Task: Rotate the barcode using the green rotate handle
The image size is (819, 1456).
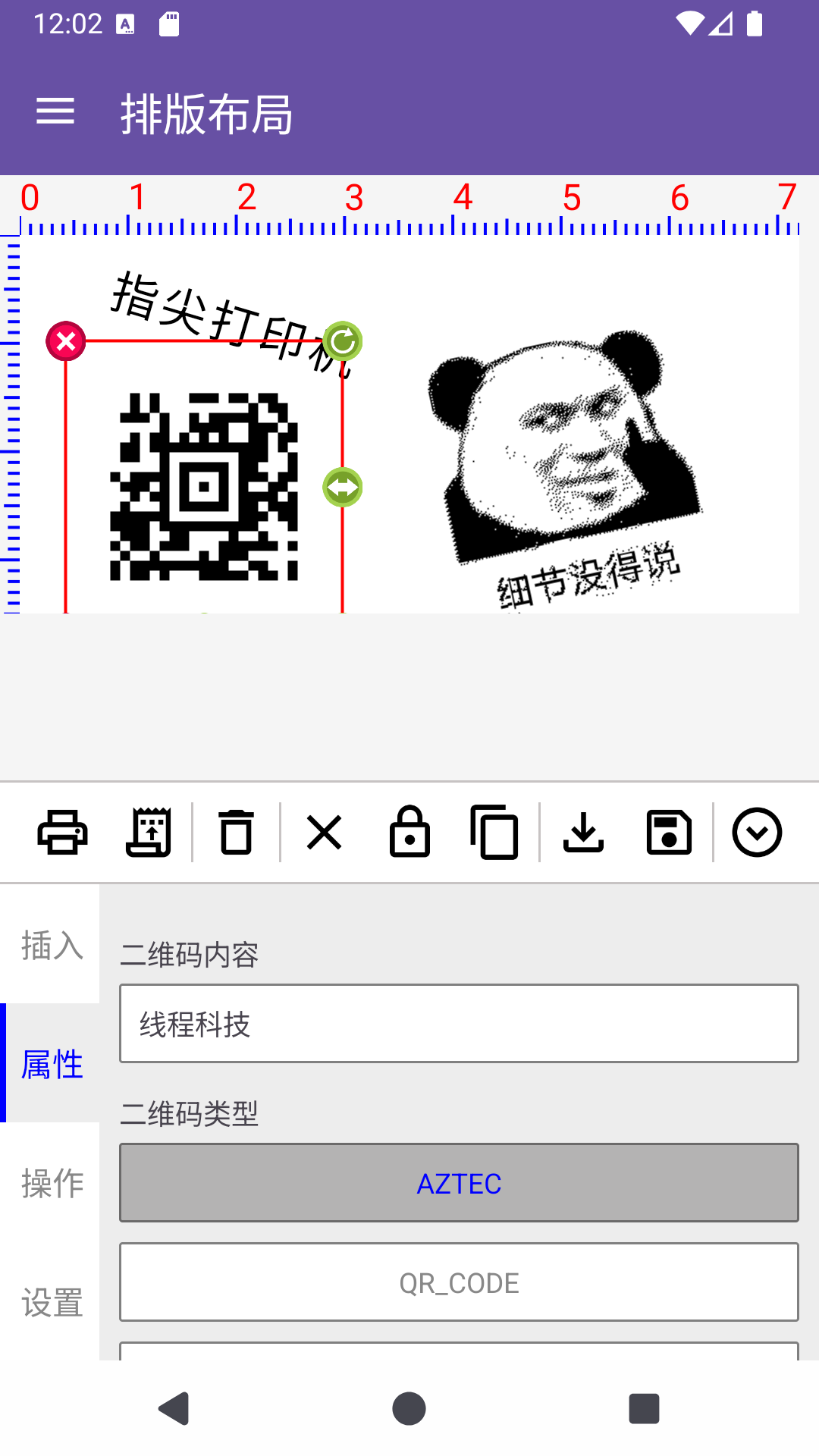Action: pyautogui.click(x=343, y=342)
